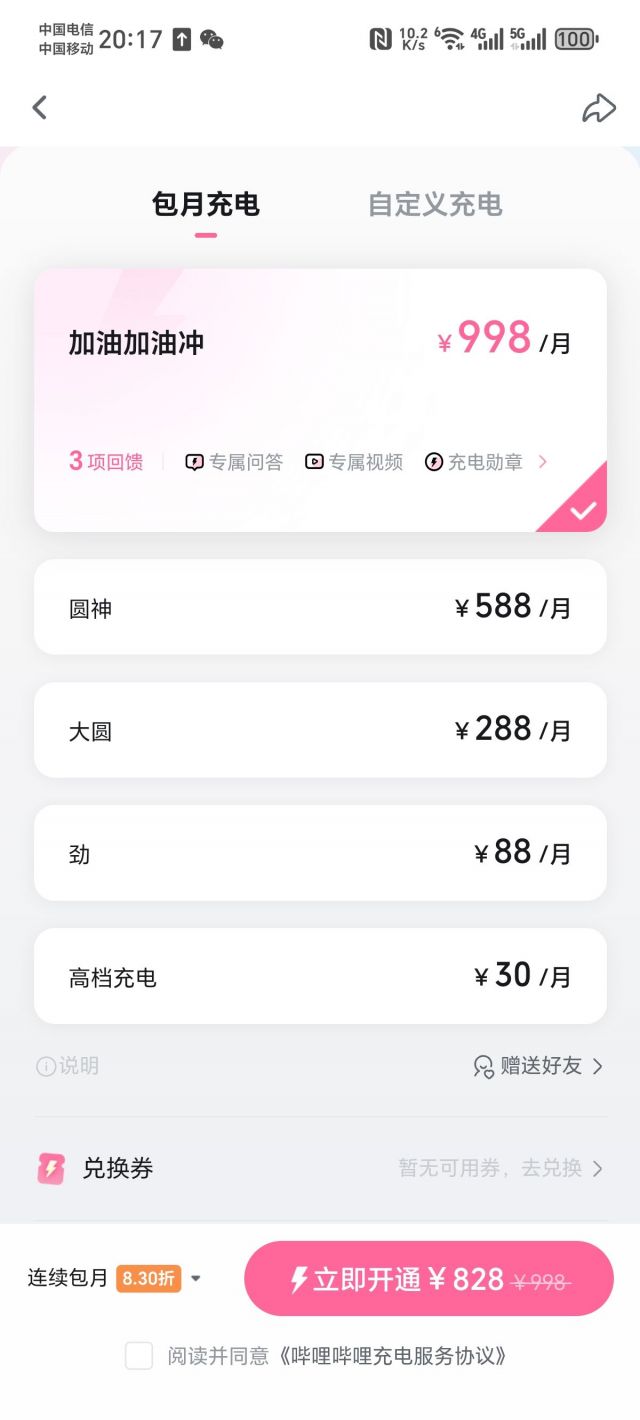
Task: Open 赠送好友 to gift a friend
Action: [x=540, y=1066]
